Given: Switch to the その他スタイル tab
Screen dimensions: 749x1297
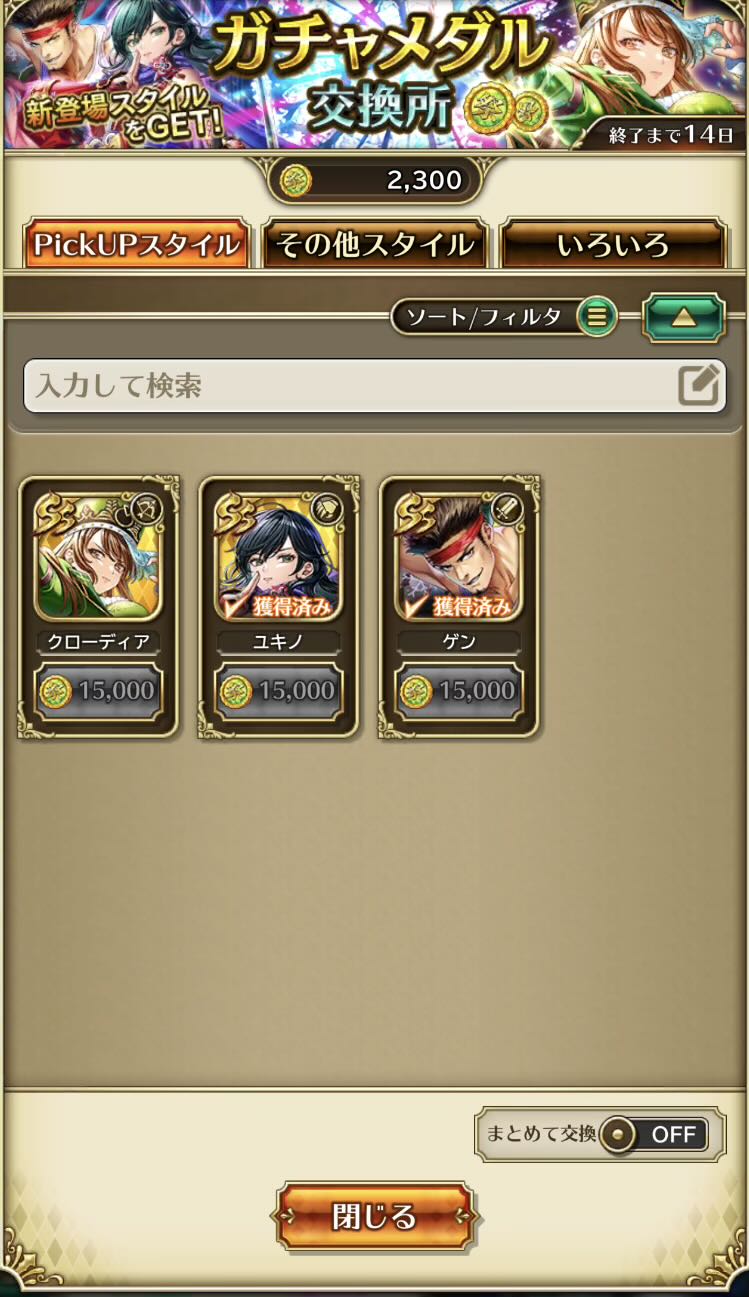Looking at the screenshot, I should tap(374, 244).
